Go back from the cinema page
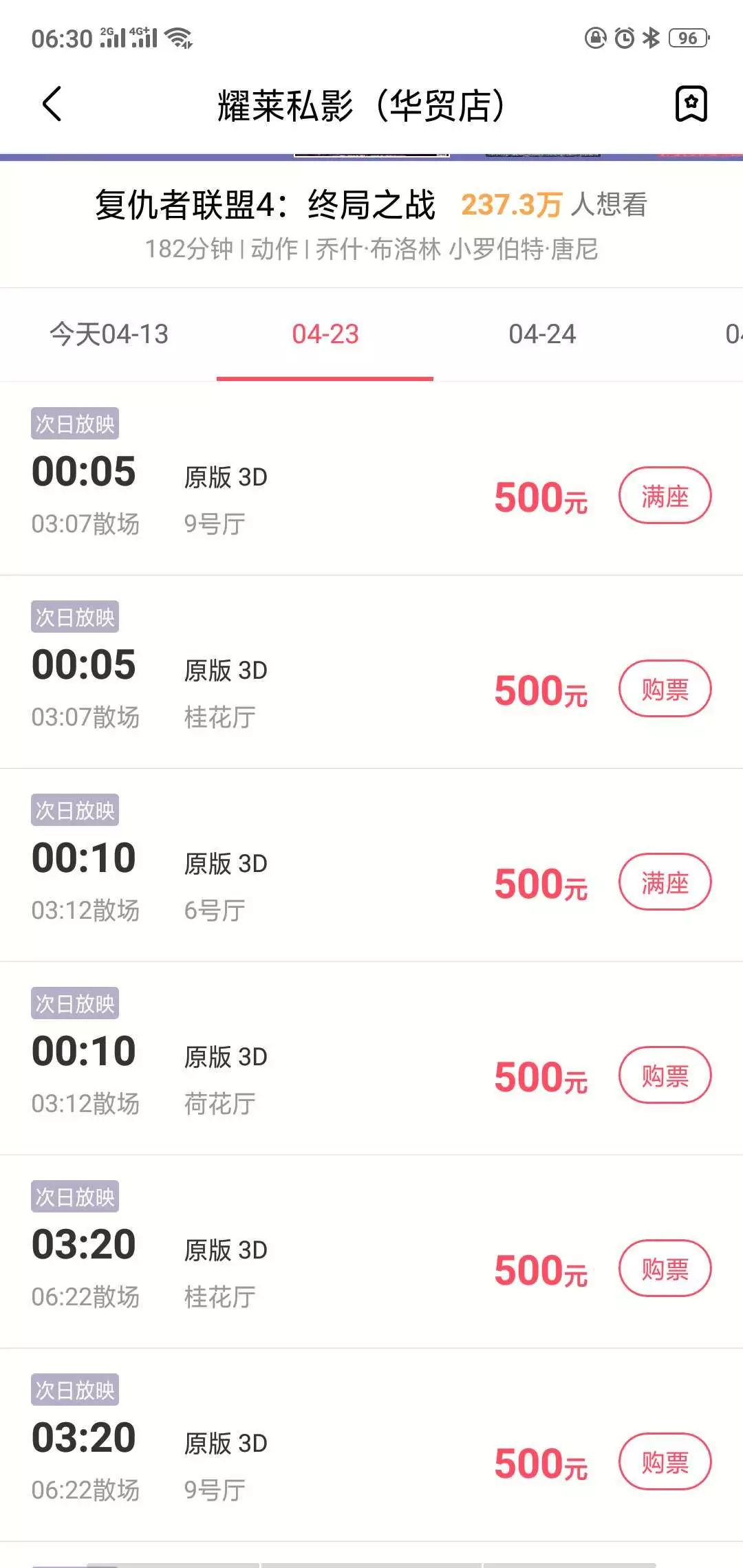This screenshot has width=743, height=1568. pyautogui.click(x=52, y=105)
